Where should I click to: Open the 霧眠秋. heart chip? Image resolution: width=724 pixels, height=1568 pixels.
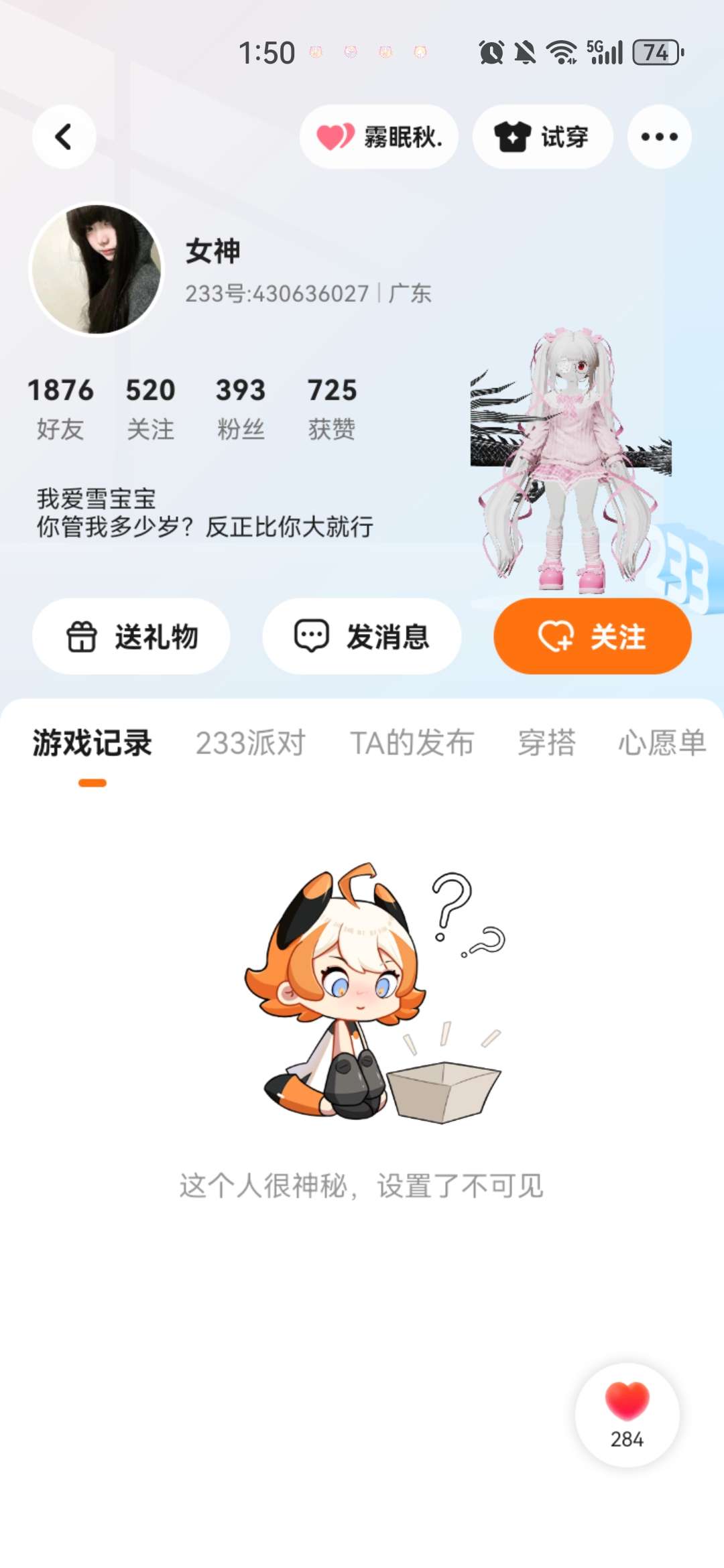coord(379,137)
